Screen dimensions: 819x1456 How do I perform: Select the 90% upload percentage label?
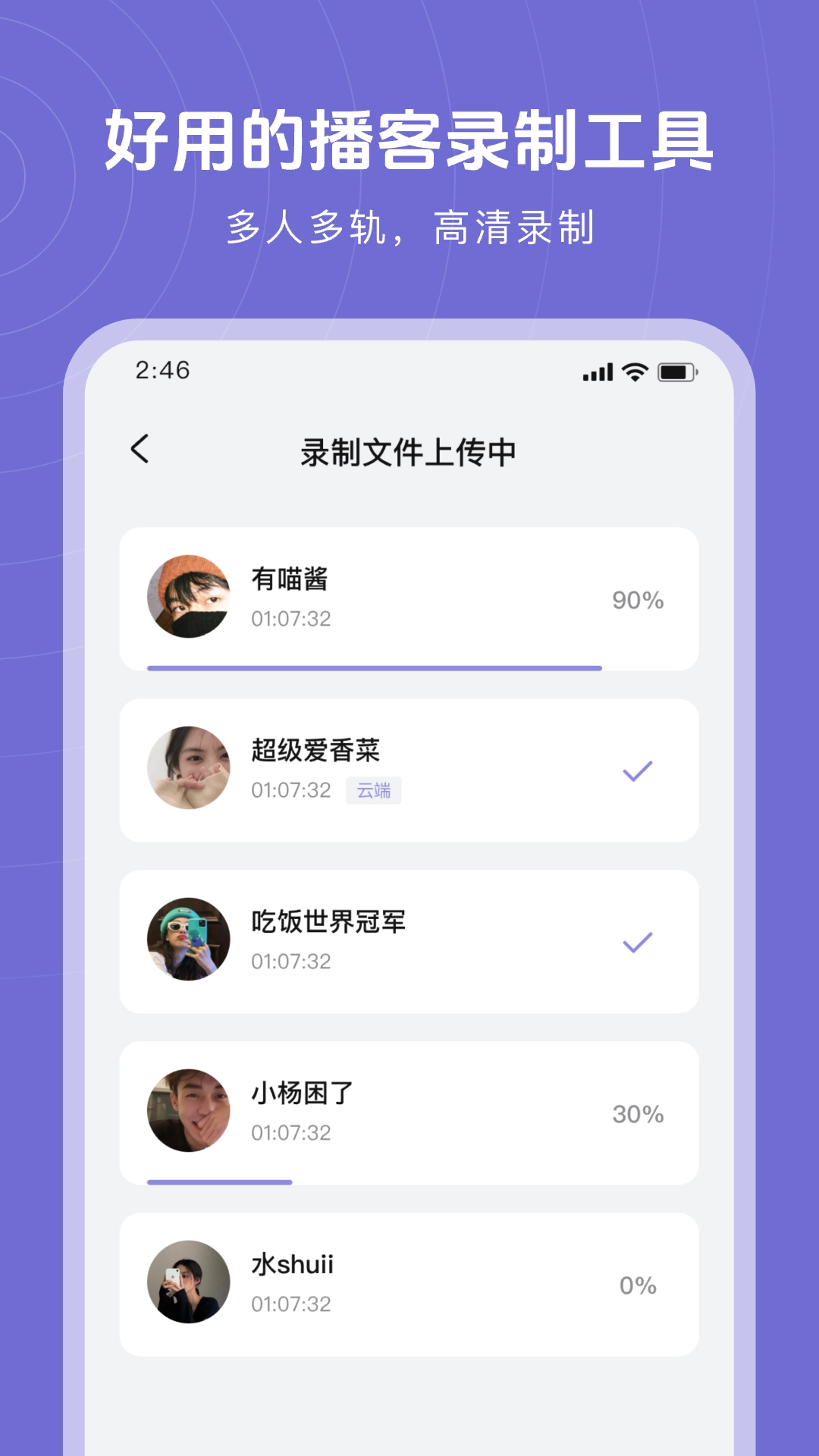pos(638,601)
